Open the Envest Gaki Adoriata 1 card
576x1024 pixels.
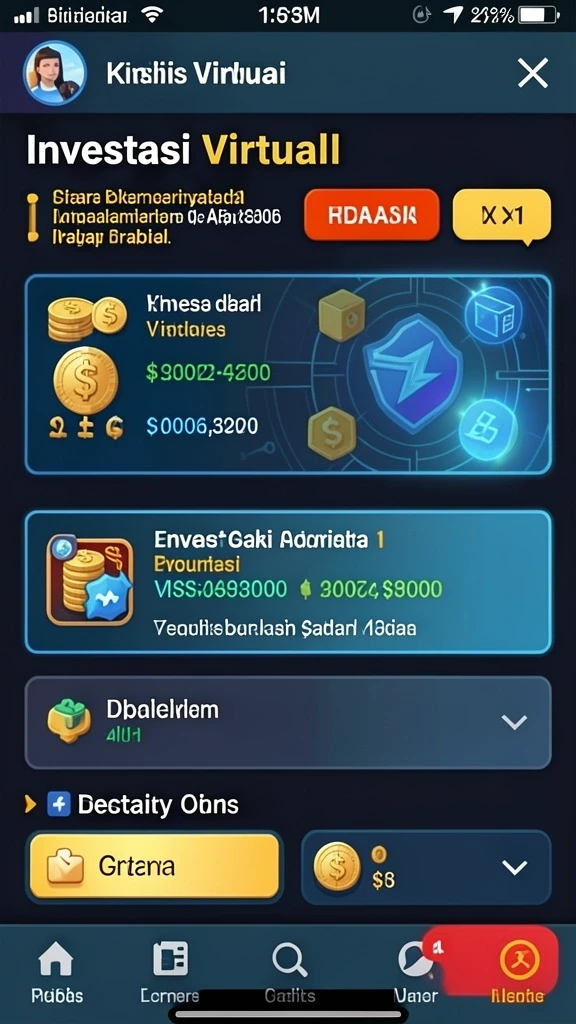tap(288, 582)
